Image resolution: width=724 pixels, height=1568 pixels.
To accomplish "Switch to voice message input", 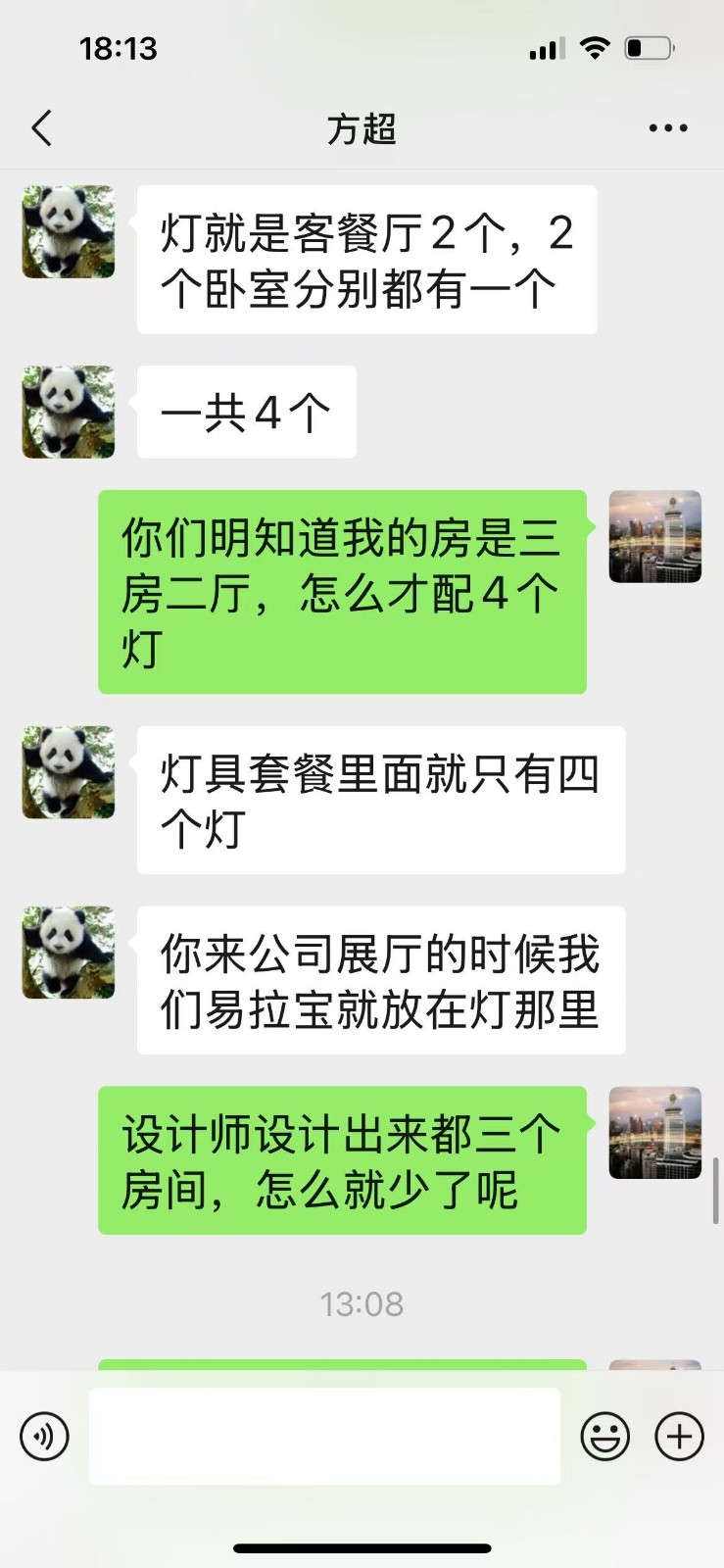I will click(x=45, y=1437).
